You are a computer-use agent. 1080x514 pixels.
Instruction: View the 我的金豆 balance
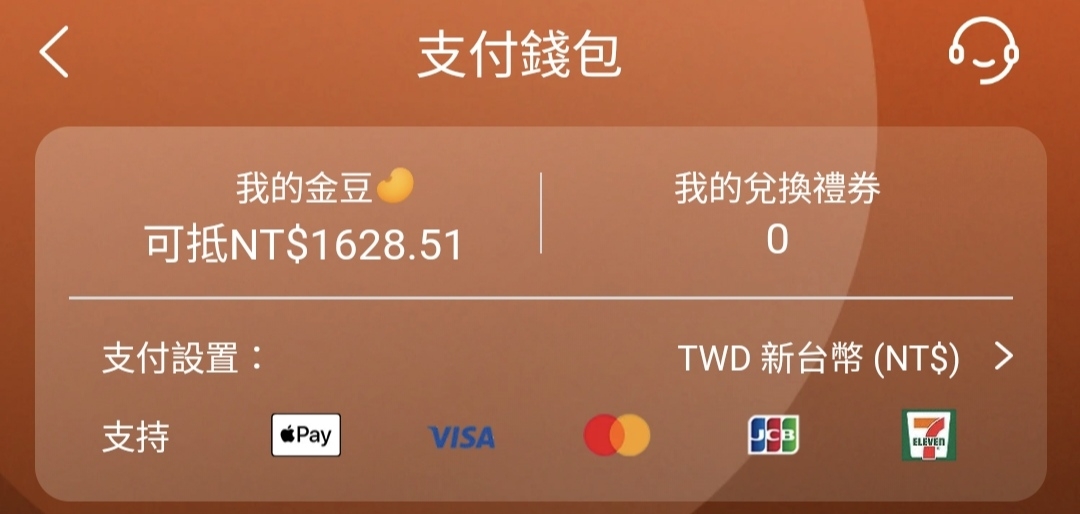[x=305, y=216]
